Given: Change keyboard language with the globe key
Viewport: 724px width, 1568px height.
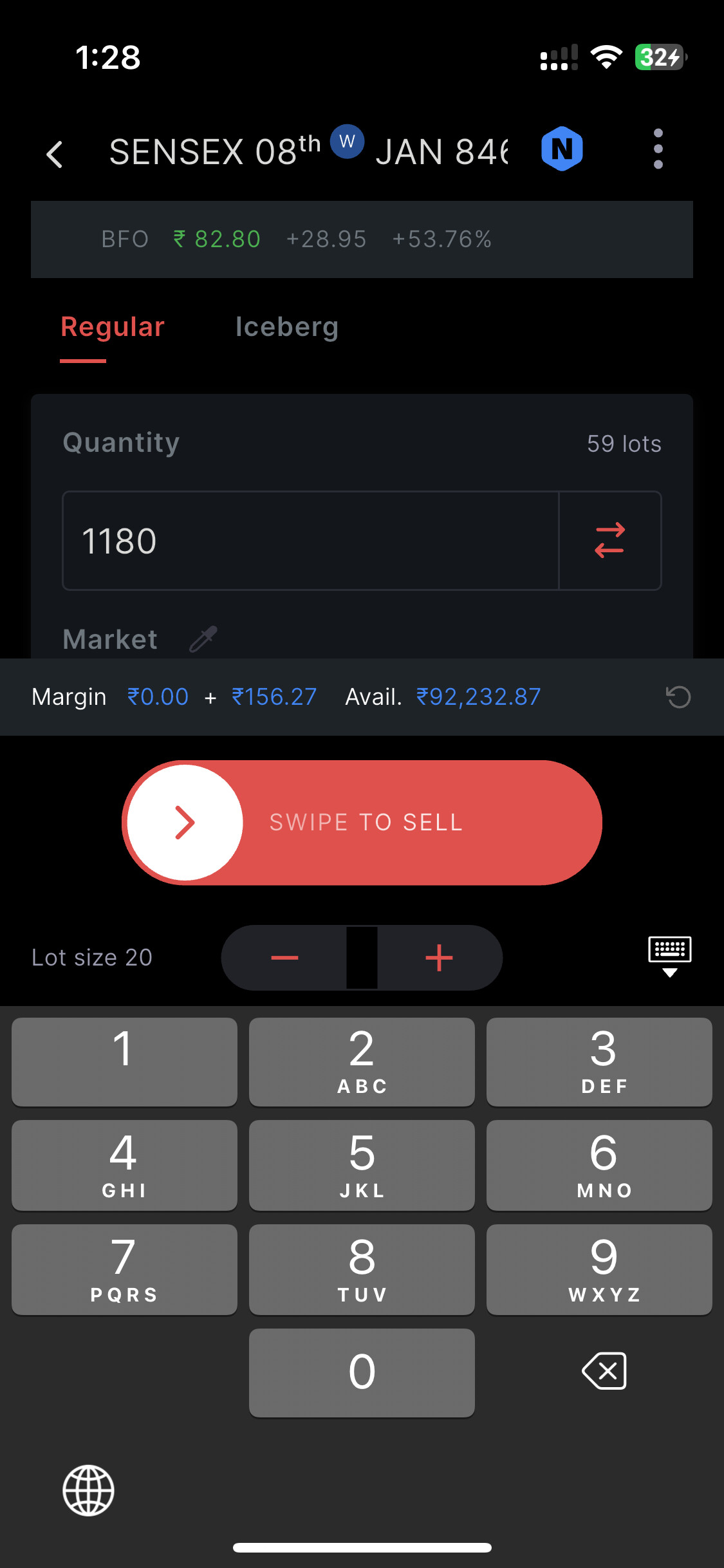Looking at the screenshot, I should coord(88,1490).
